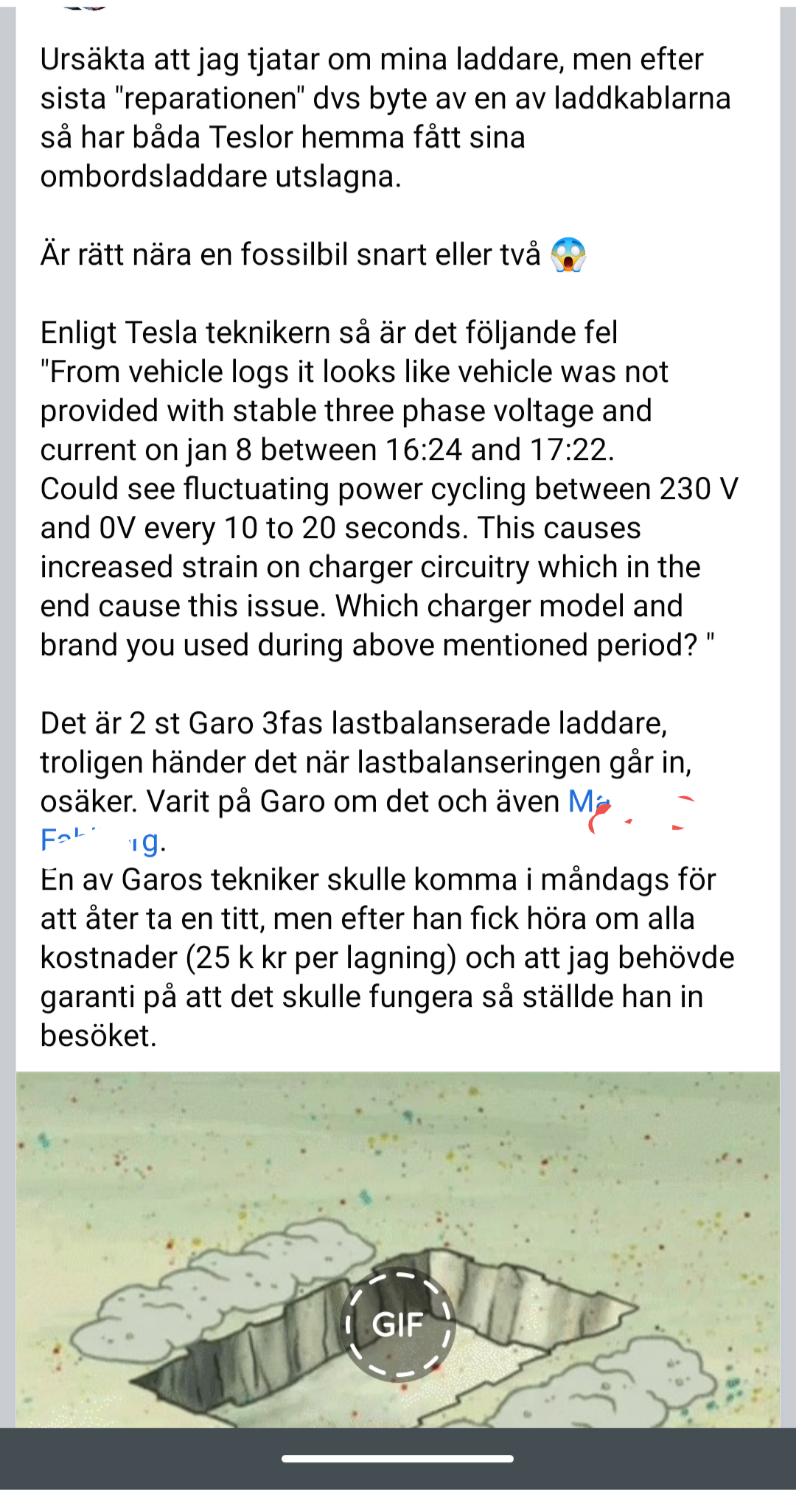Tap the system home gesture bar
Image resolution: width=796 pixels, height=1490 pixels.
coord(398,1459)
